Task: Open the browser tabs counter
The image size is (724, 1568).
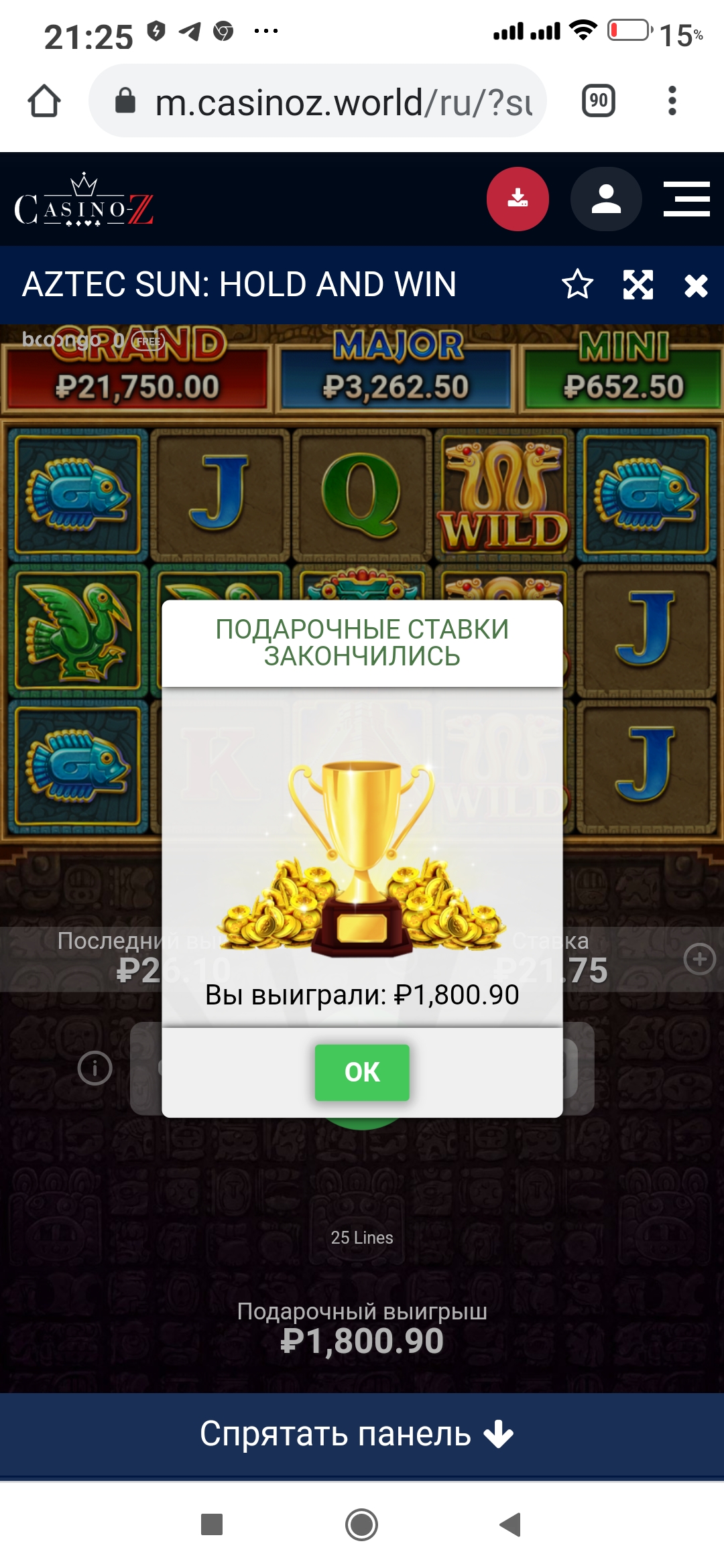Action: click(x=598, y=101)
